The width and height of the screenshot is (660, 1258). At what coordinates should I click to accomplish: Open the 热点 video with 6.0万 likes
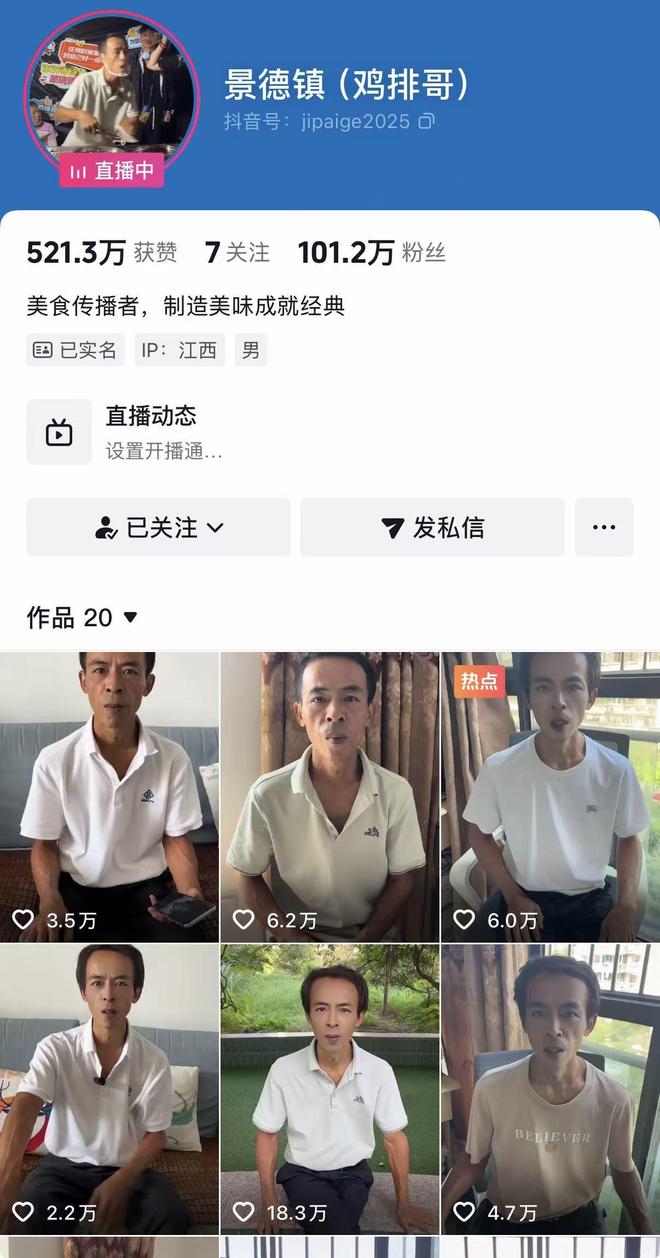click(550, 797)
